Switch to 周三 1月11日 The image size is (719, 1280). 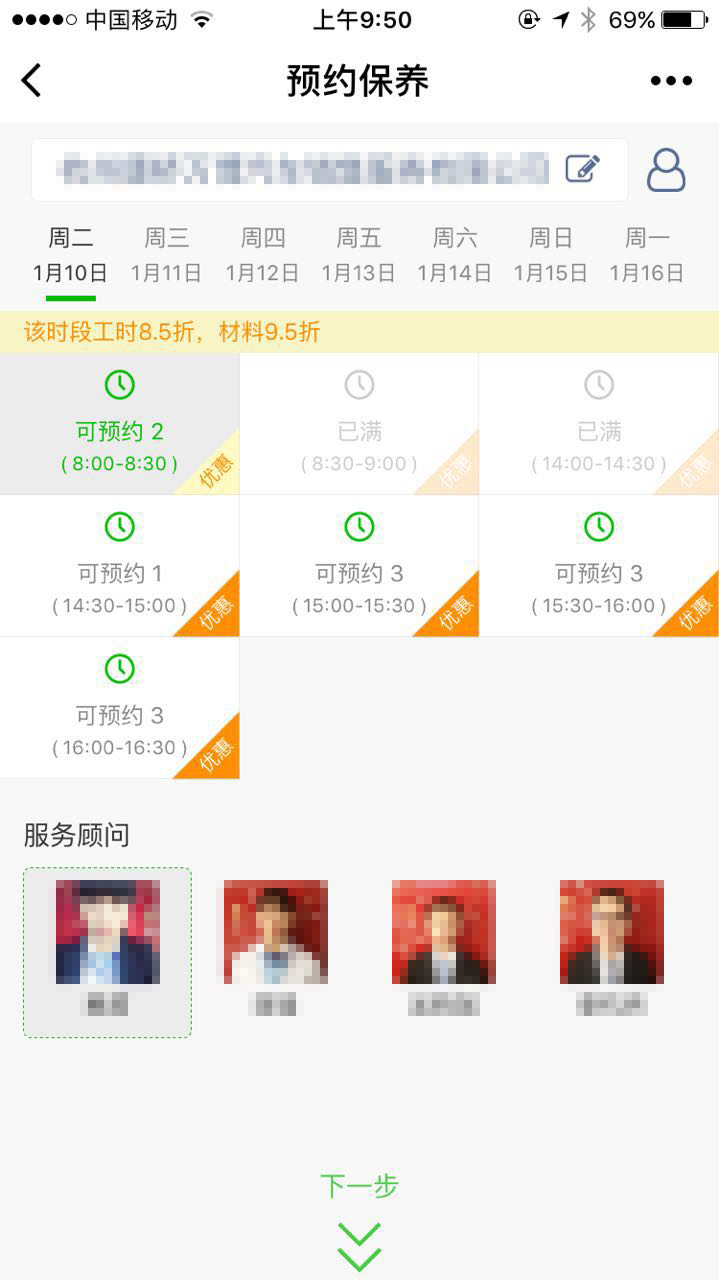[166, 255]
